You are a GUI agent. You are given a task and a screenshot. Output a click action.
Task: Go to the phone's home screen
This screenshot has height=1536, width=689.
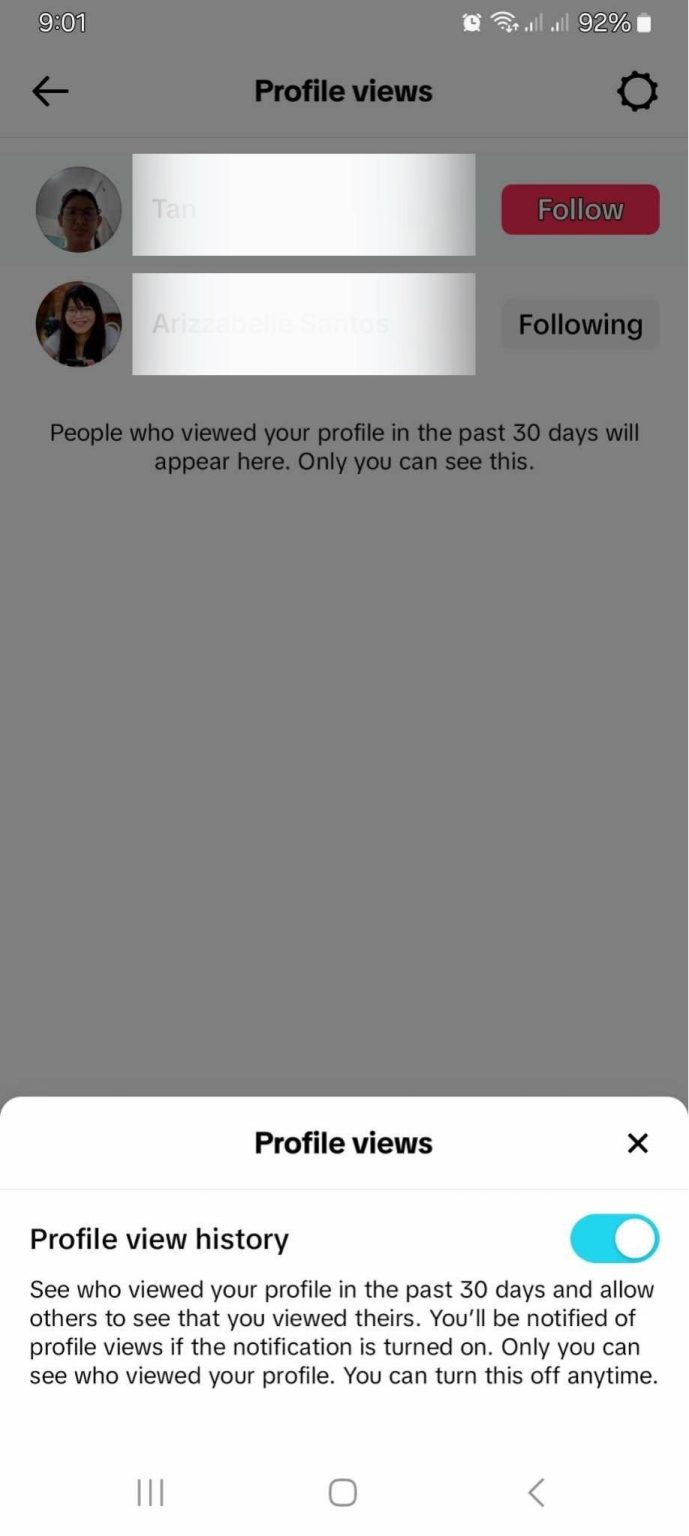coord(343,1493)
